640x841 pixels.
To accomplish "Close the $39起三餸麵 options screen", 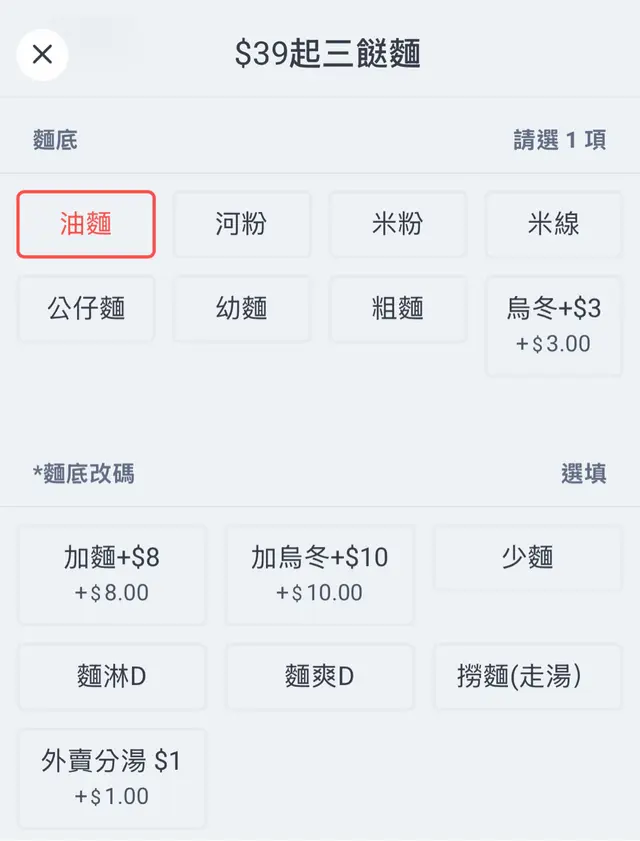I will click(x=42, y=54).
